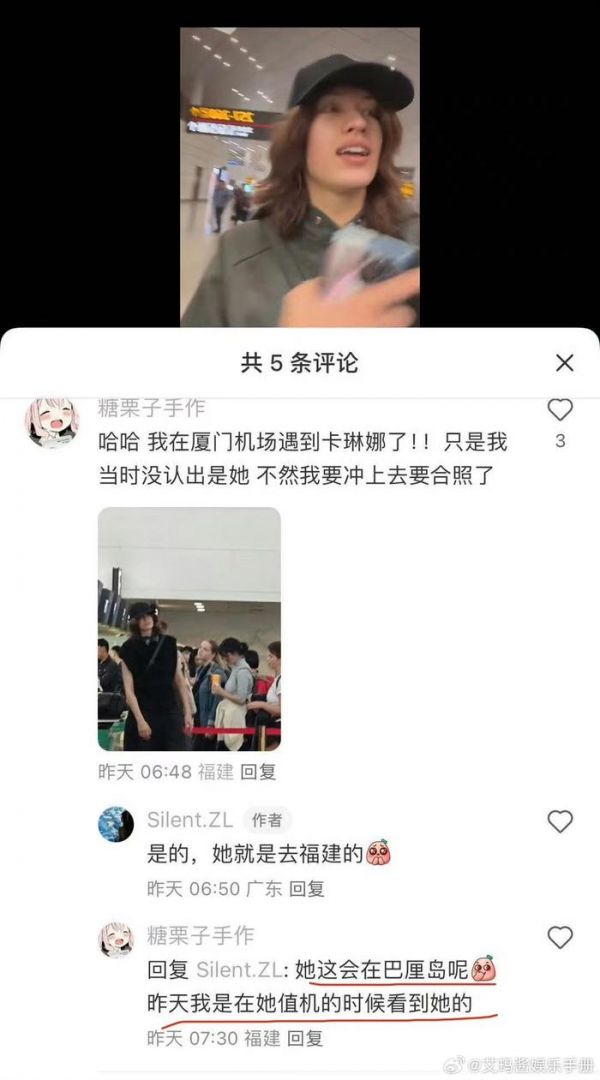Reply to Silent.ZL's 06:50 comment

307,889
